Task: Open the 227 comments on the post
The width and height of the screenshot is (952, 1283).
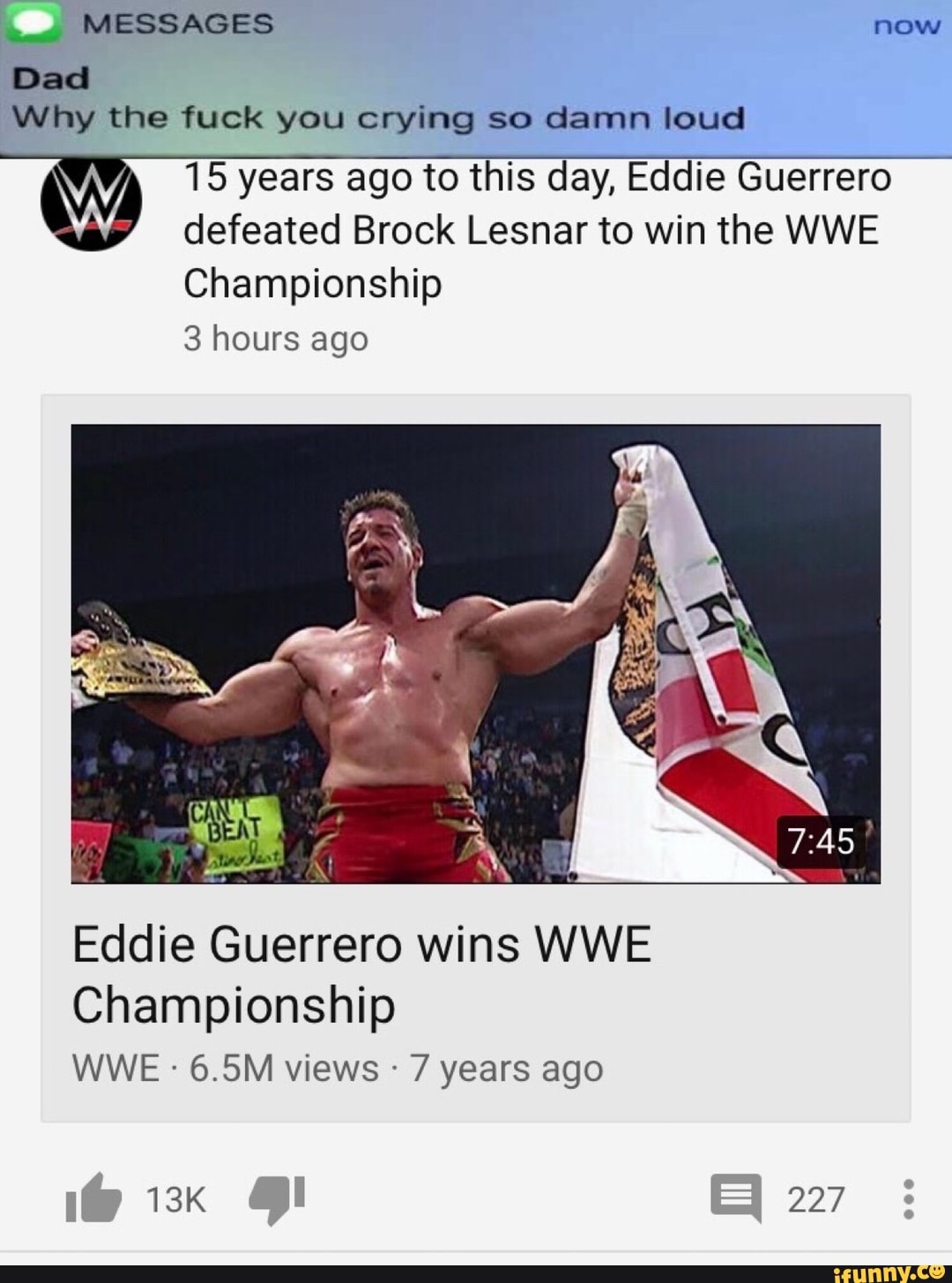Action: click(737, 1198)
